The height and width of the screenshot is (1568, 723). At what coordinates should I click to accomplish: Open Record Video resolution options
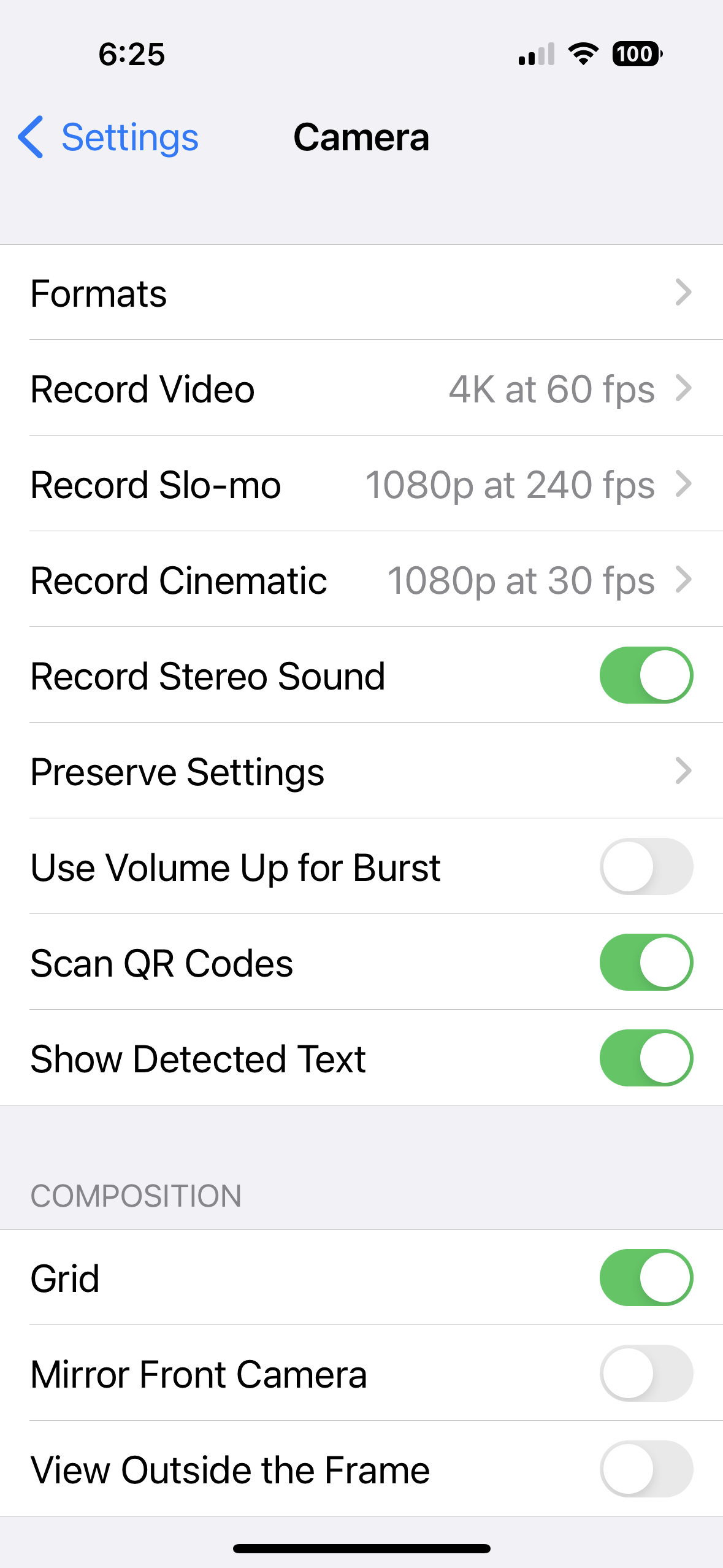[x=361, y=388]
